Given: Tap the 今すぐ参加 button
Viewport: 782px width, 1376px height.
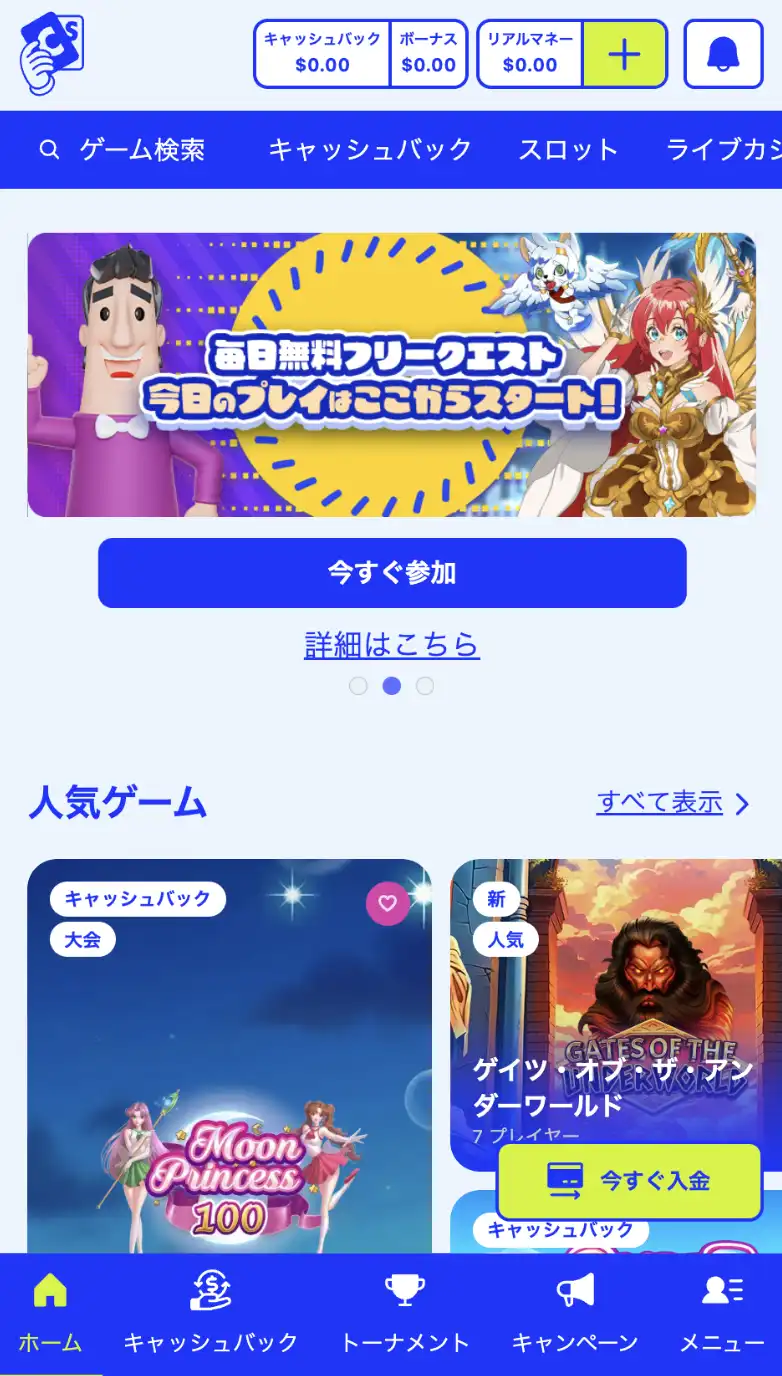Looking at the screenshot, I should click(x=391, y=573).
